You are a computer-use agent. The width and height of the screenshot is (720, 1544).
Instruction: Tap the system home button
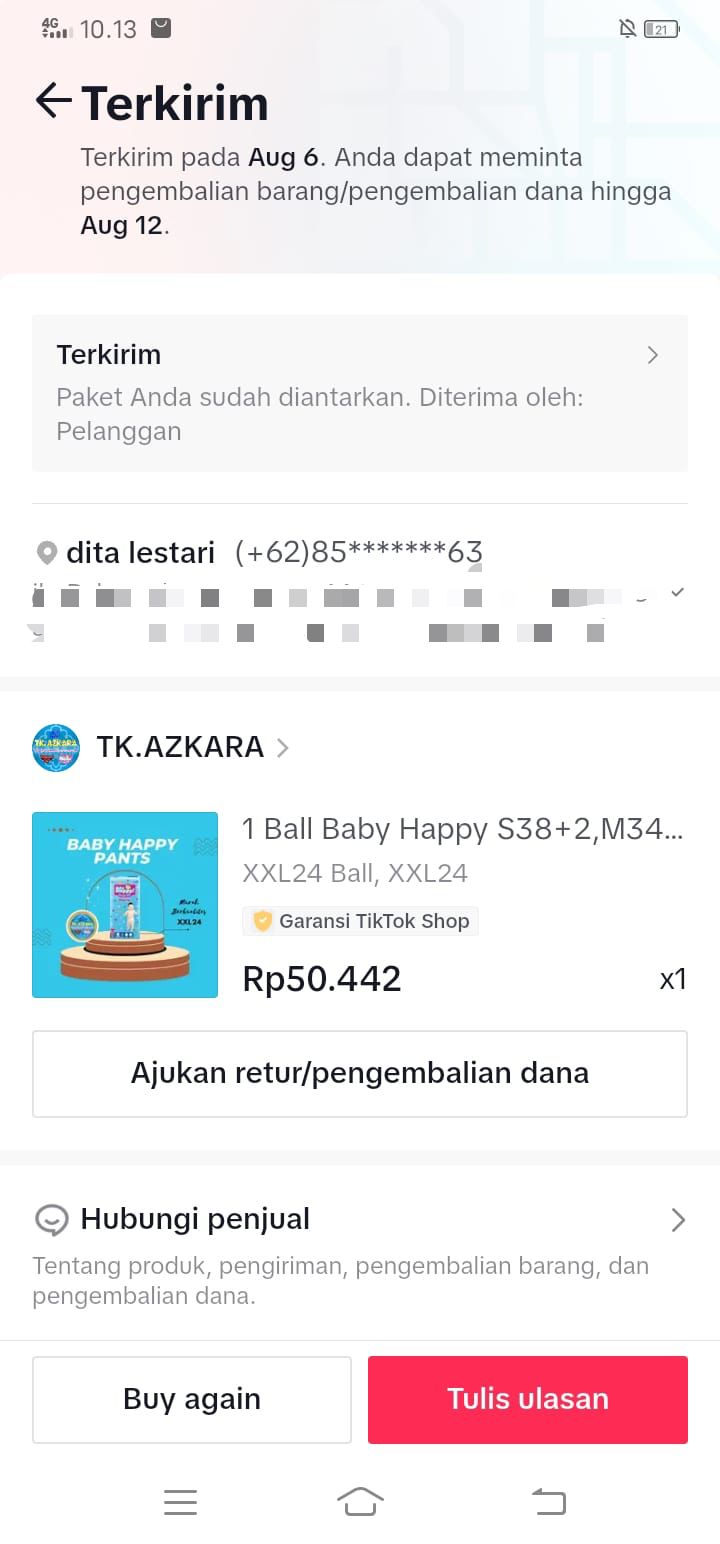click(x=360, y=1501)
